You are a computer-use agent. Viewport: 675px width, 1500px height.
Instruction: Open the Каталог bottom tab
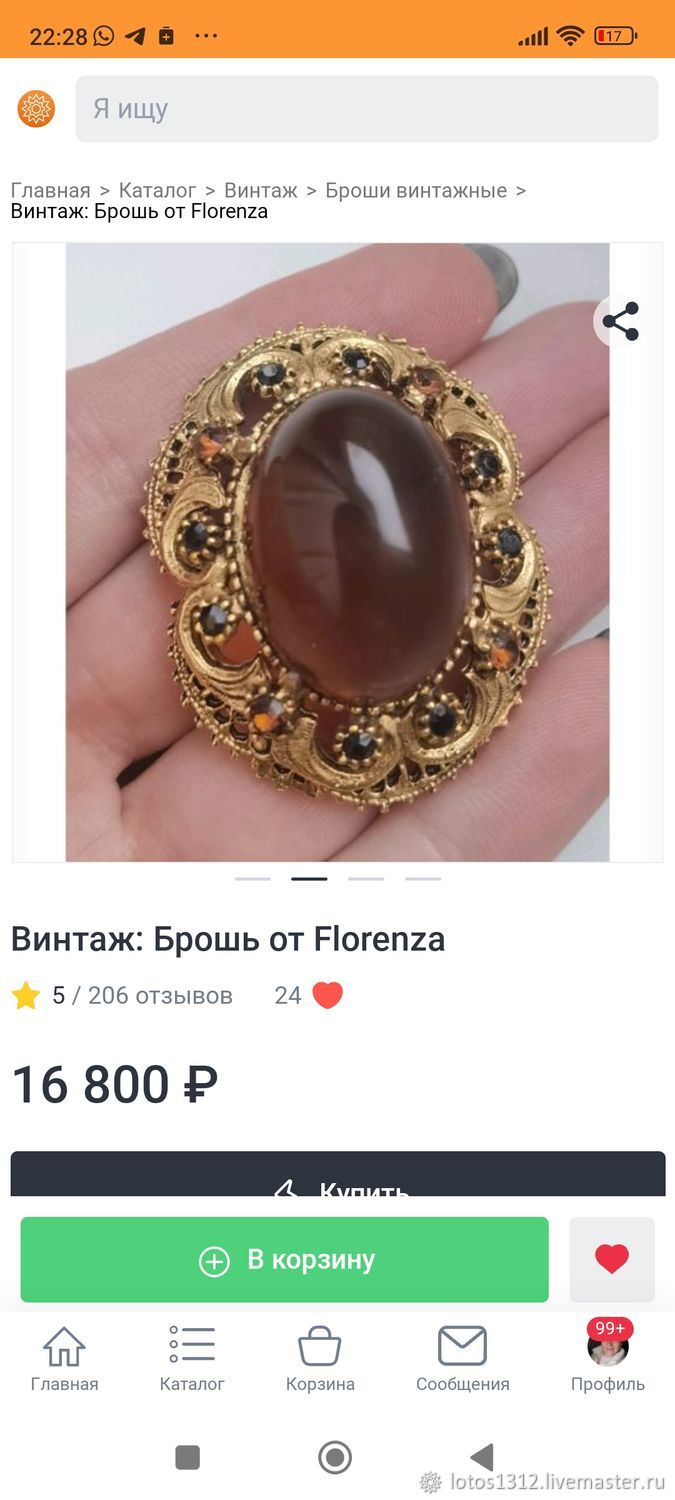tap(192, 1359)
